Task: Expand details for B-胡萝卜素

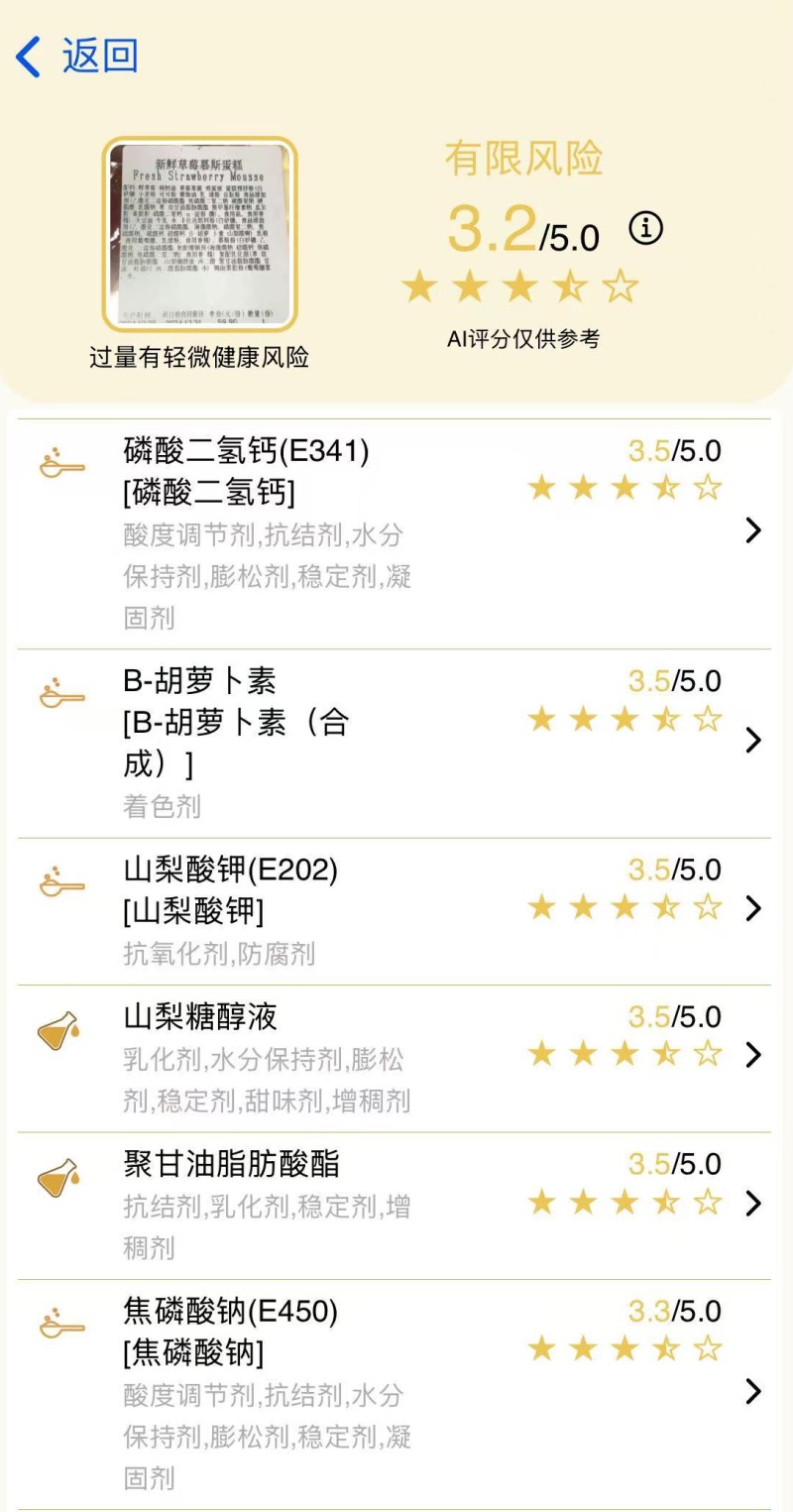Action: click(751, 741)
